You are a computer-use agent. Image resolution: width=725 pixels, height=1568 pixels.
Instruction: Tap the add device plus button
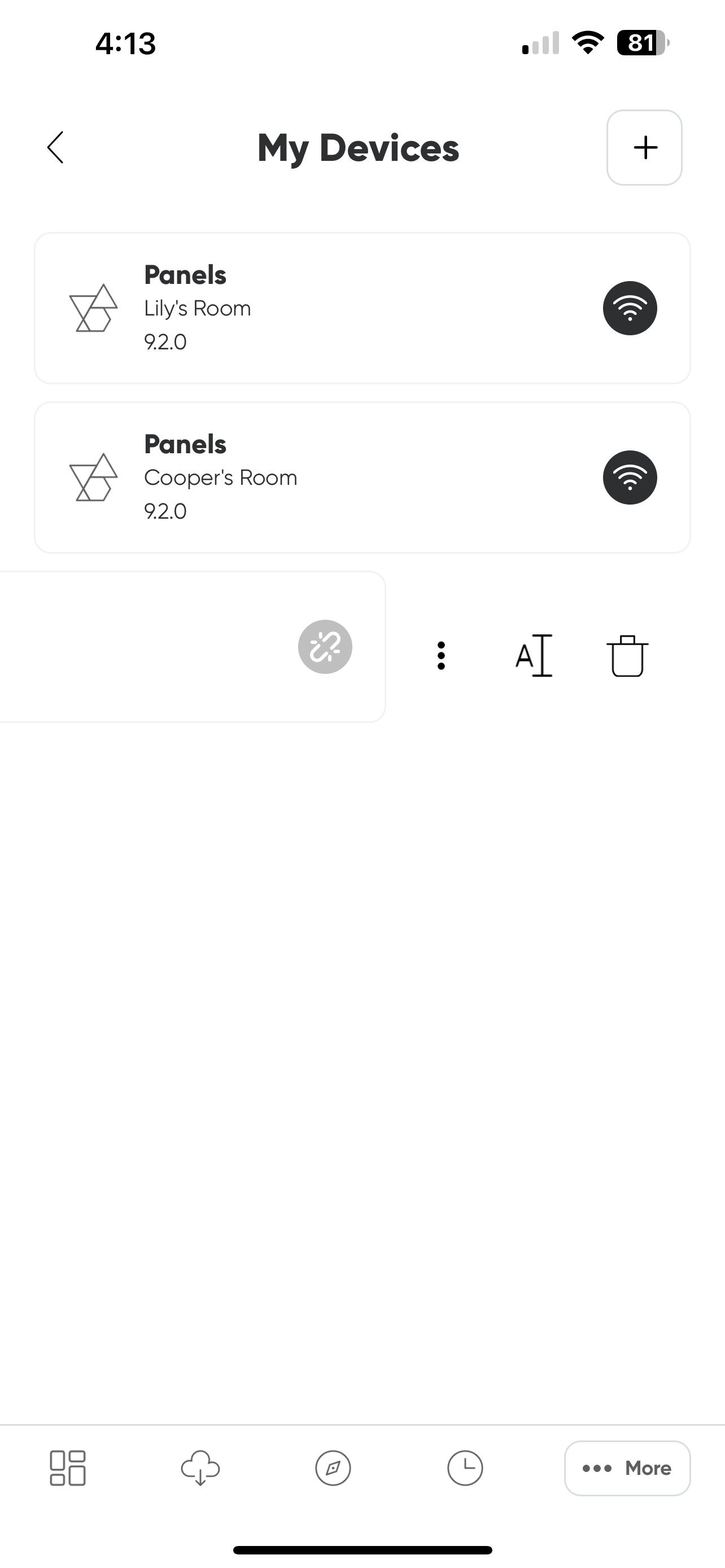pos(645,147)
